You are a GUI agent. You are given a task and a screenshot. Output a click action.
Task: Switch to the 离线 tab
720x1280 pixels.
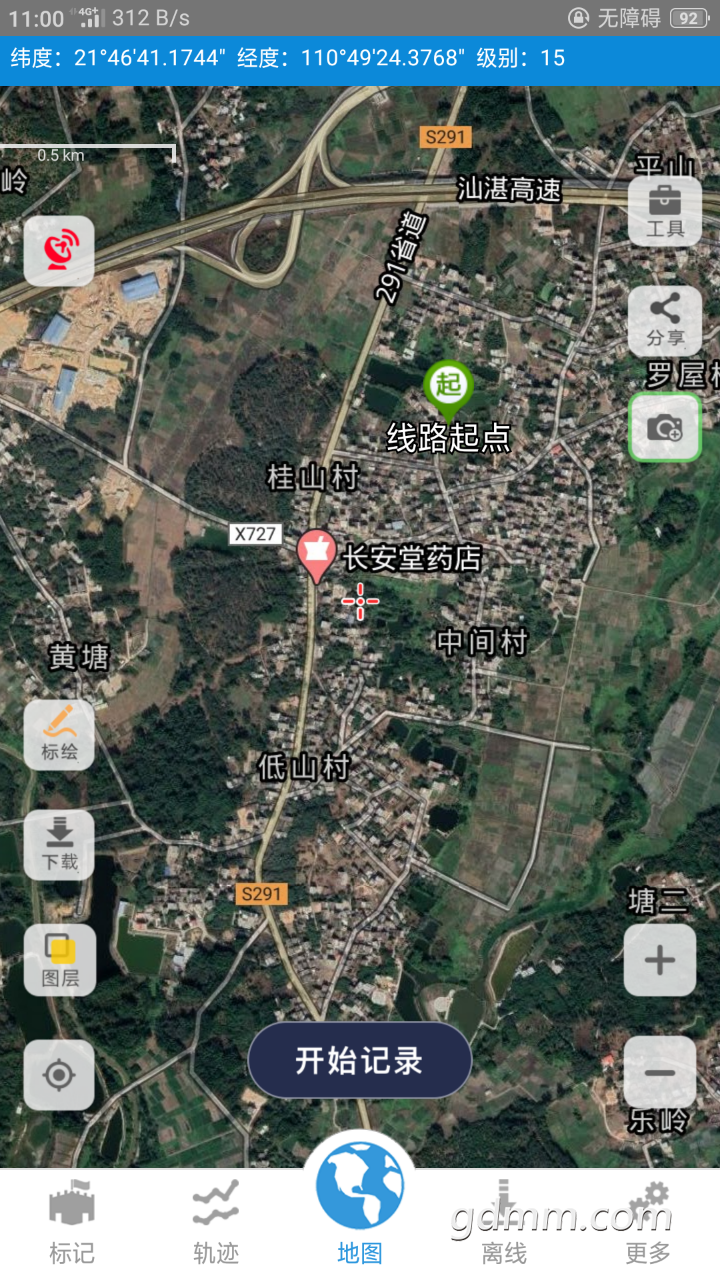point(504,1222)
